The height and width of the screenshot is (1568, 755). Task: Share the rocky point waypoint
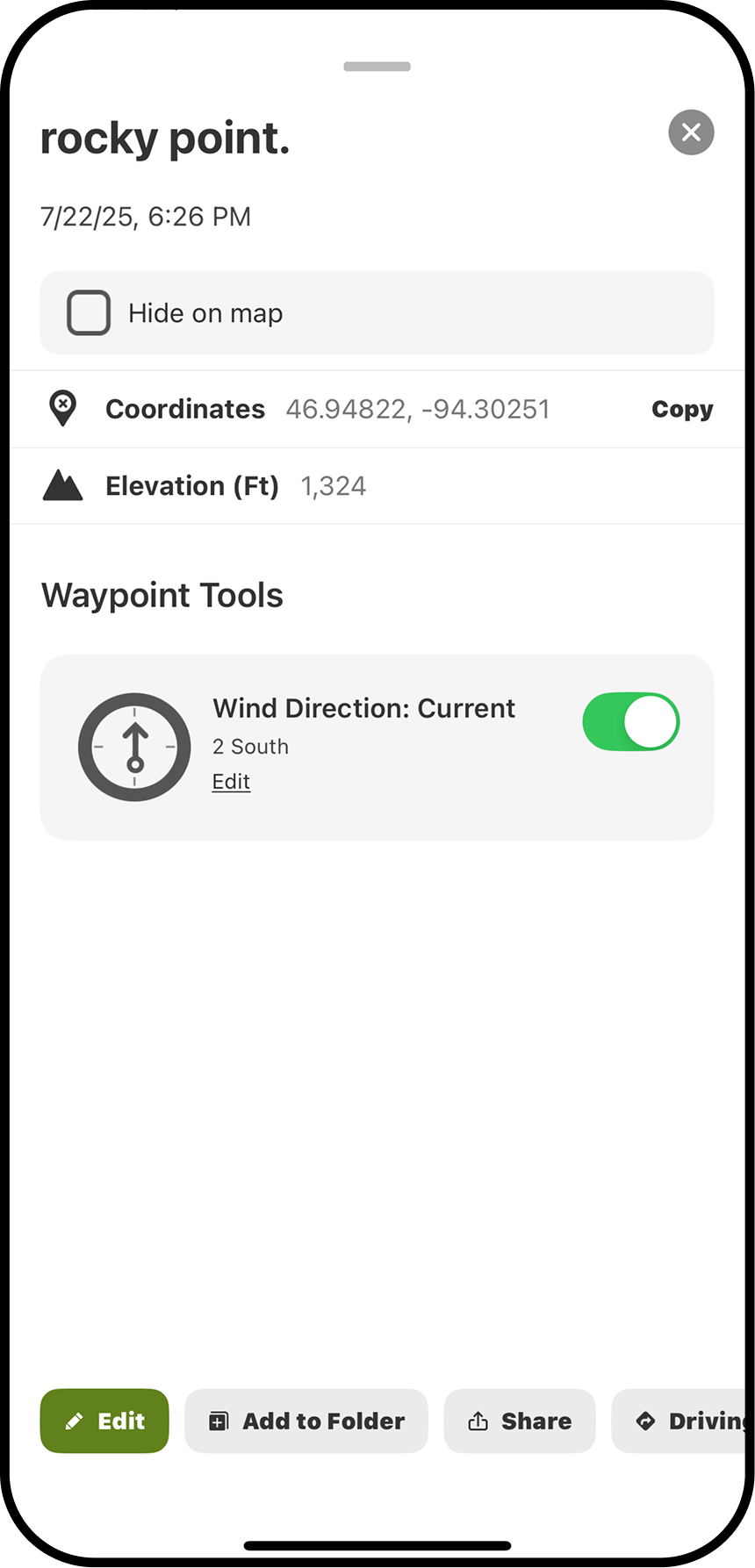[x=519, y=1421]
